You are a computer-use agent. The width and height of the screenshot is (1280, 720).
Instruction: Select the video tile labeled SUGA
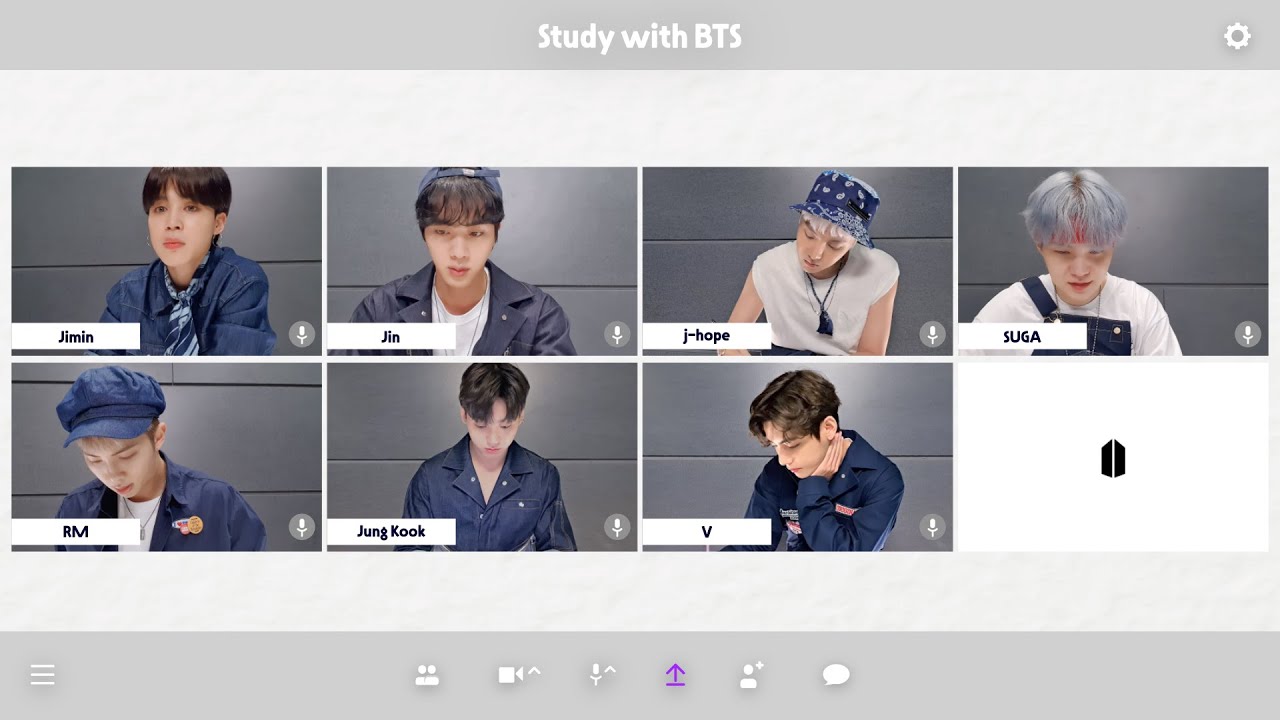(1112, 250)
